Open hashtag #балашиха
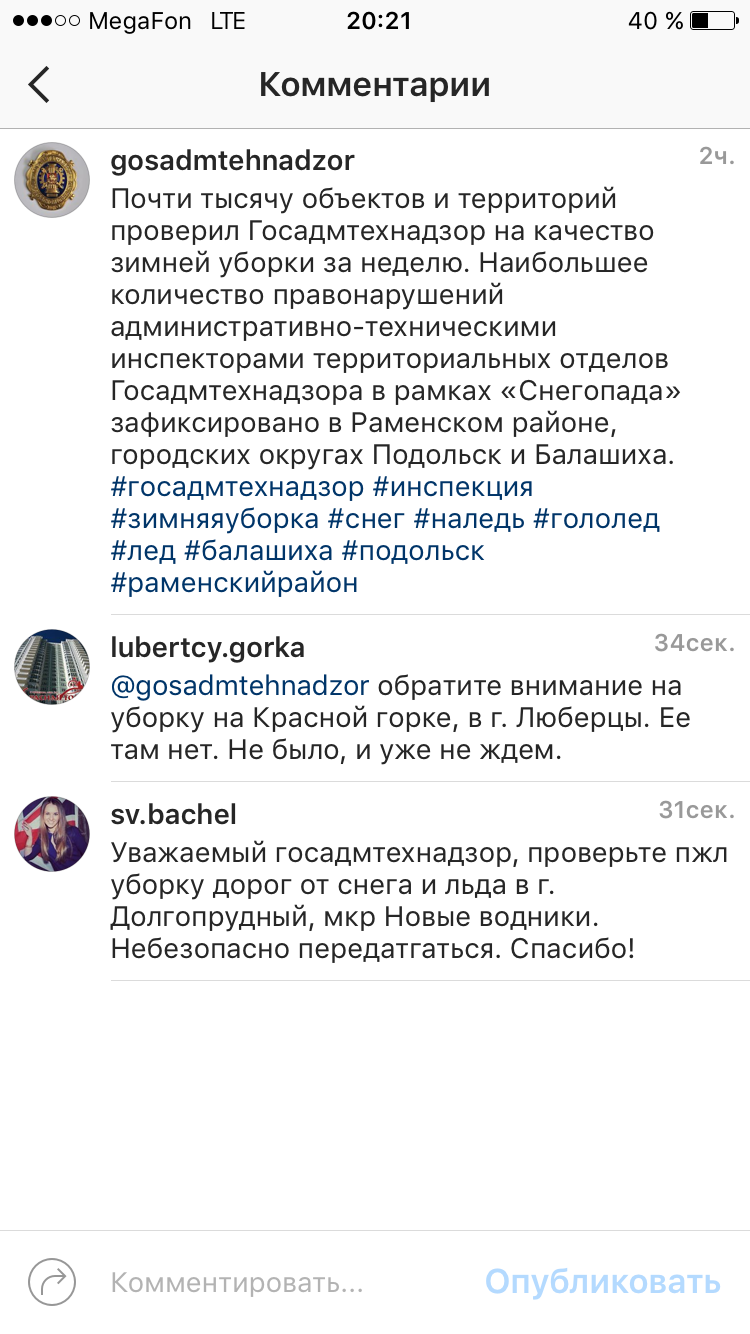The width and height of the screenshot is (750, 1334). coord(260,551)
